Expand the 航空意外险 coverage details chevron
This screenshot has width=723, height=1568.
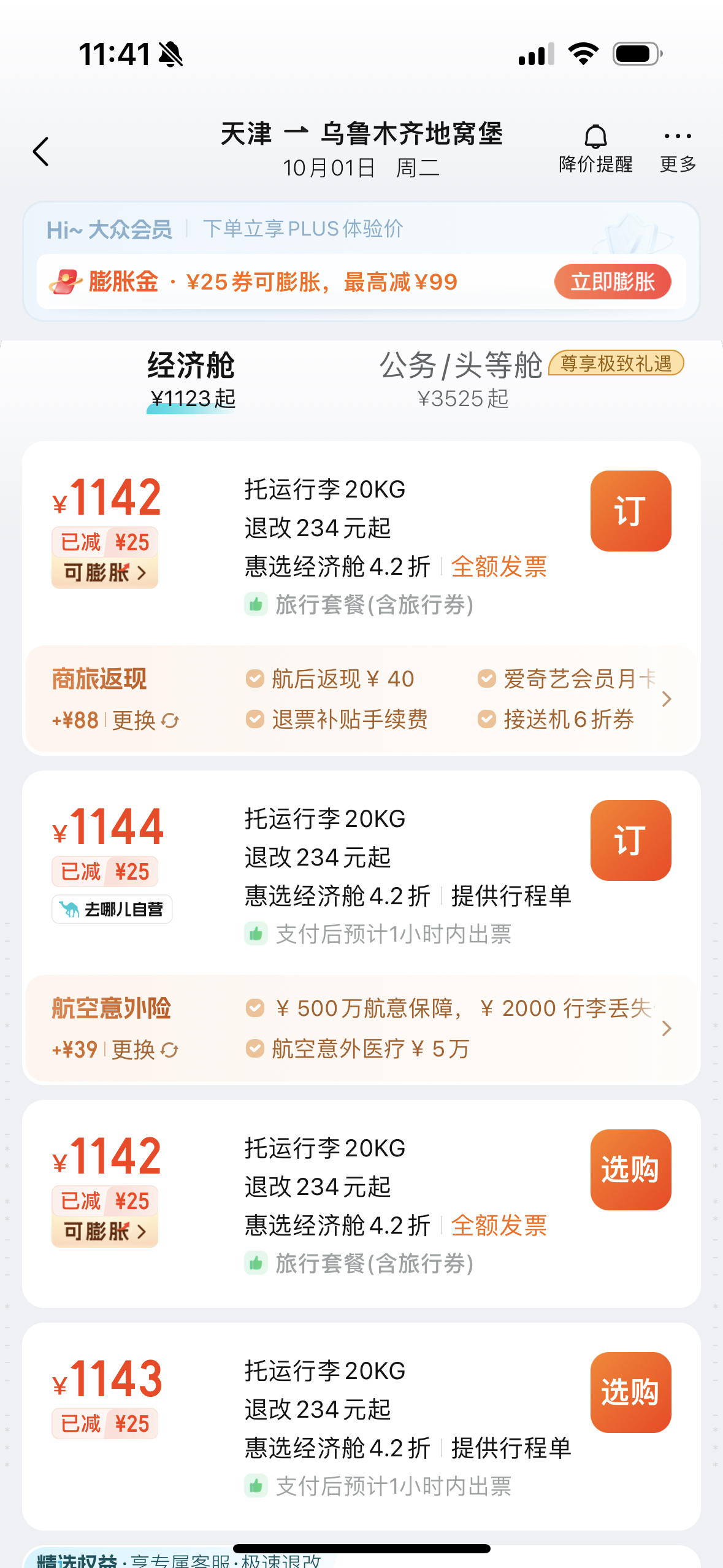point(667,1028)
